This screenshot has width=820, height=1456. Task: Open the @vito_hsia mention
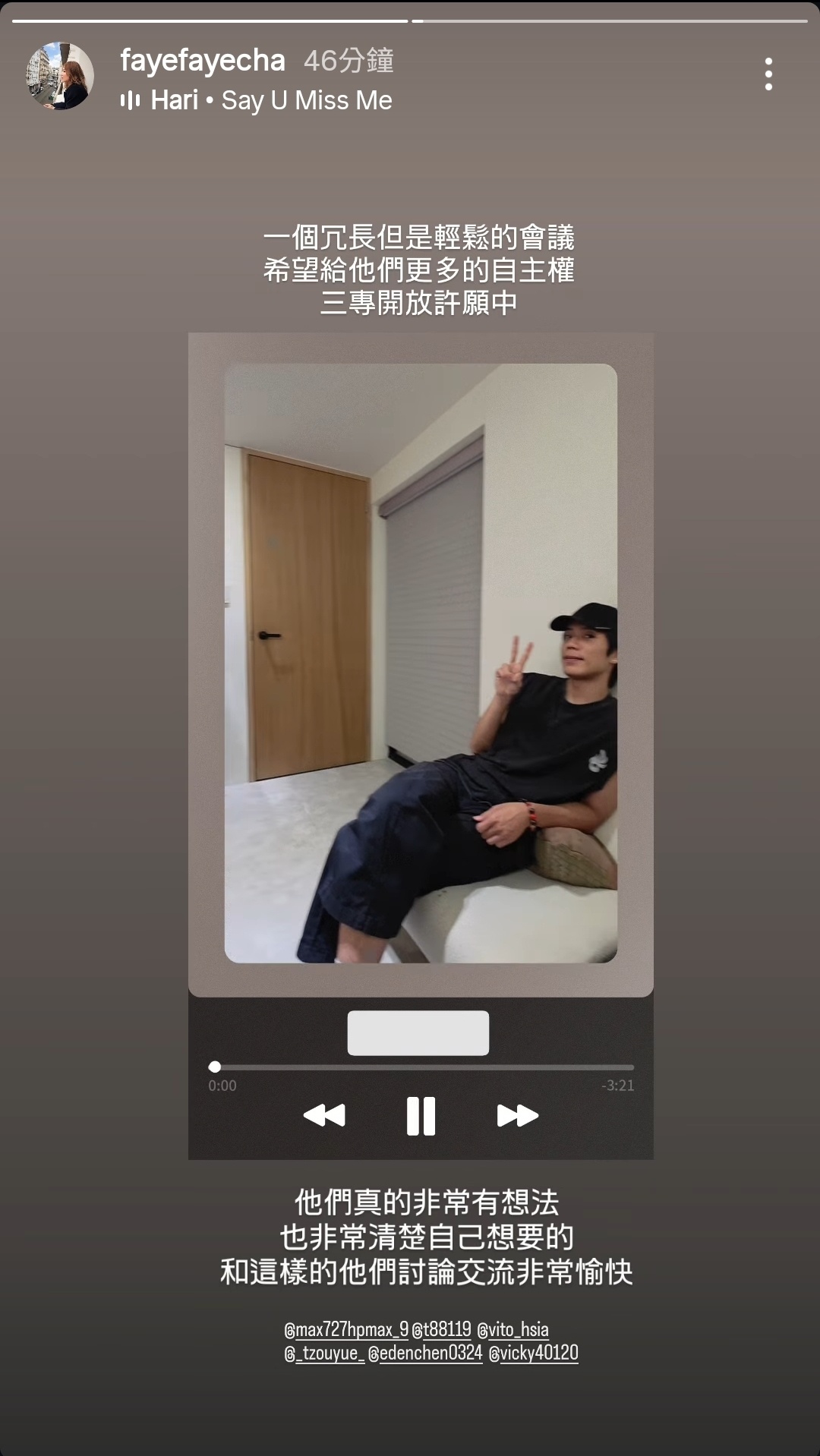513,1329
